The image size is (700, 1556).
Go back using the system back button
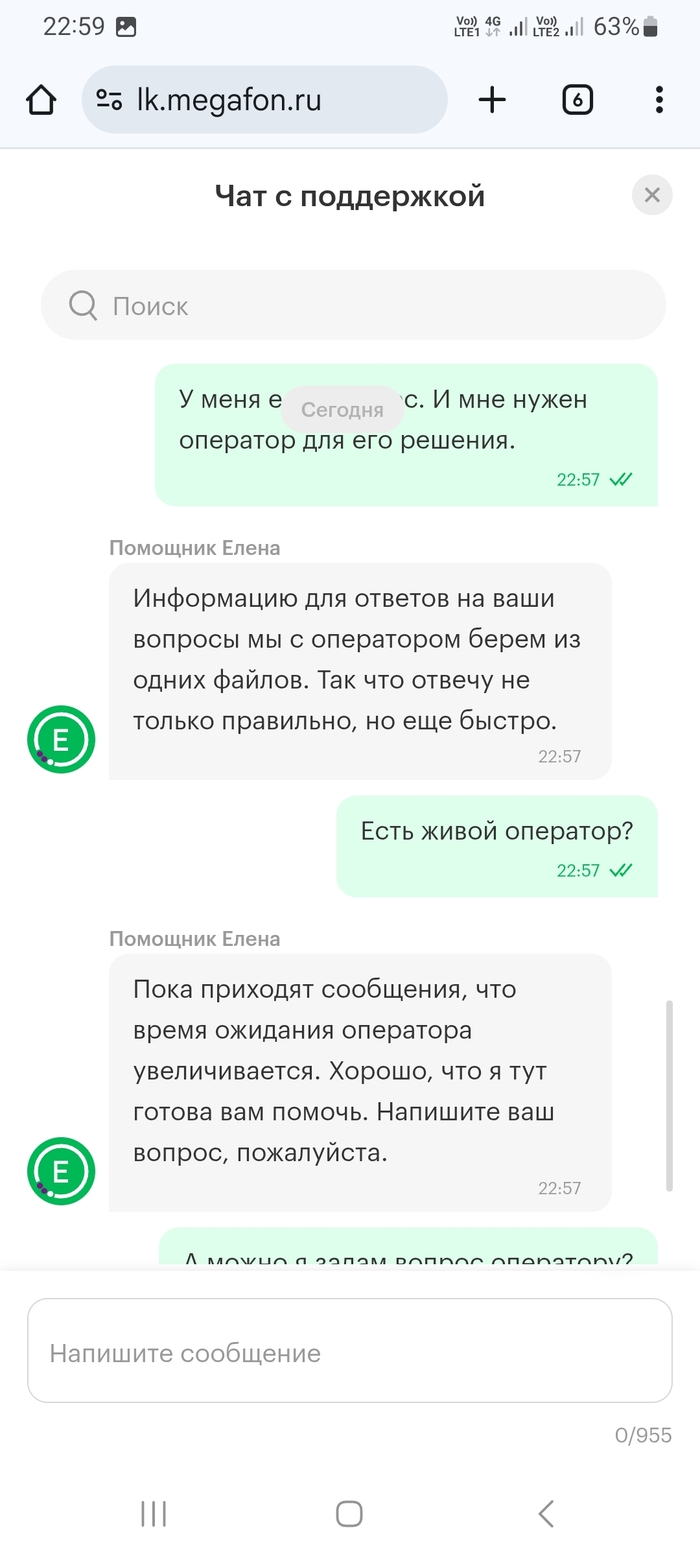click(545, 1513)
